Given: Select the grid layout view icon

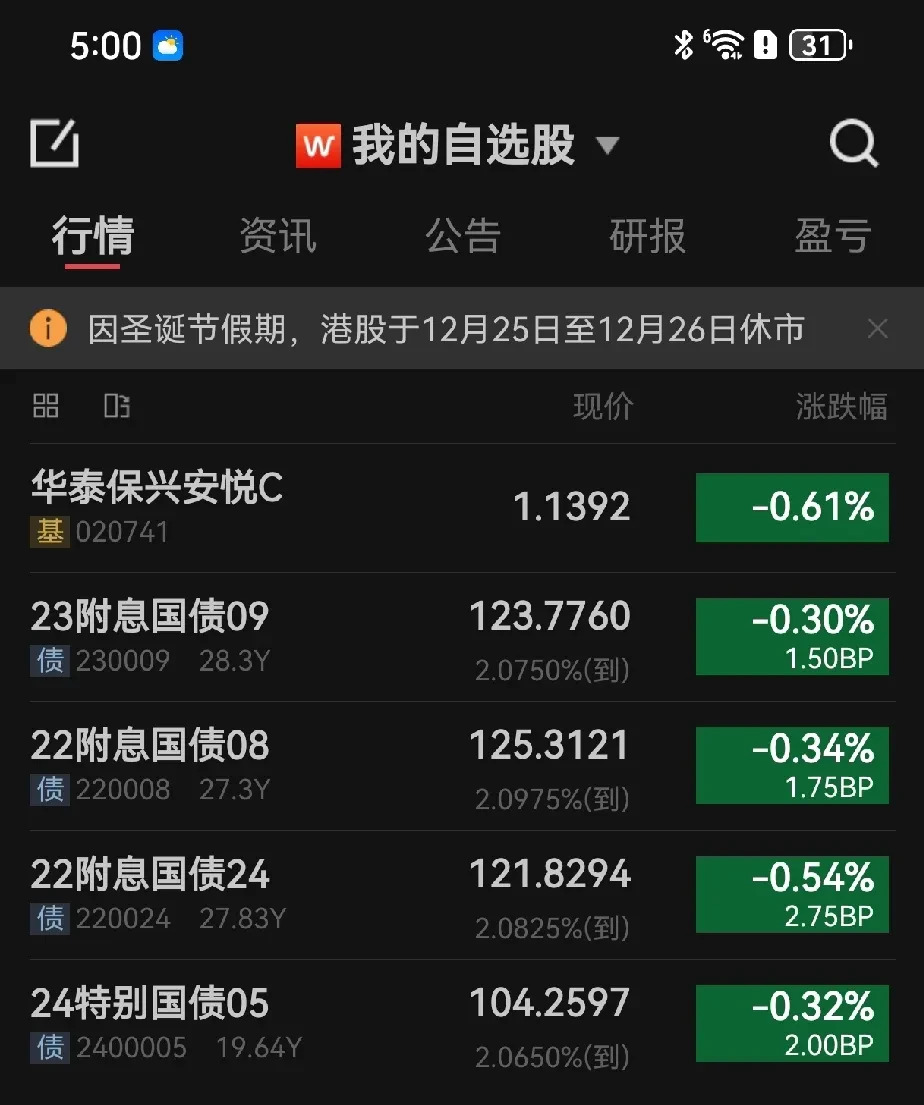Looking at the screenshot, I should tap(46, 406).
